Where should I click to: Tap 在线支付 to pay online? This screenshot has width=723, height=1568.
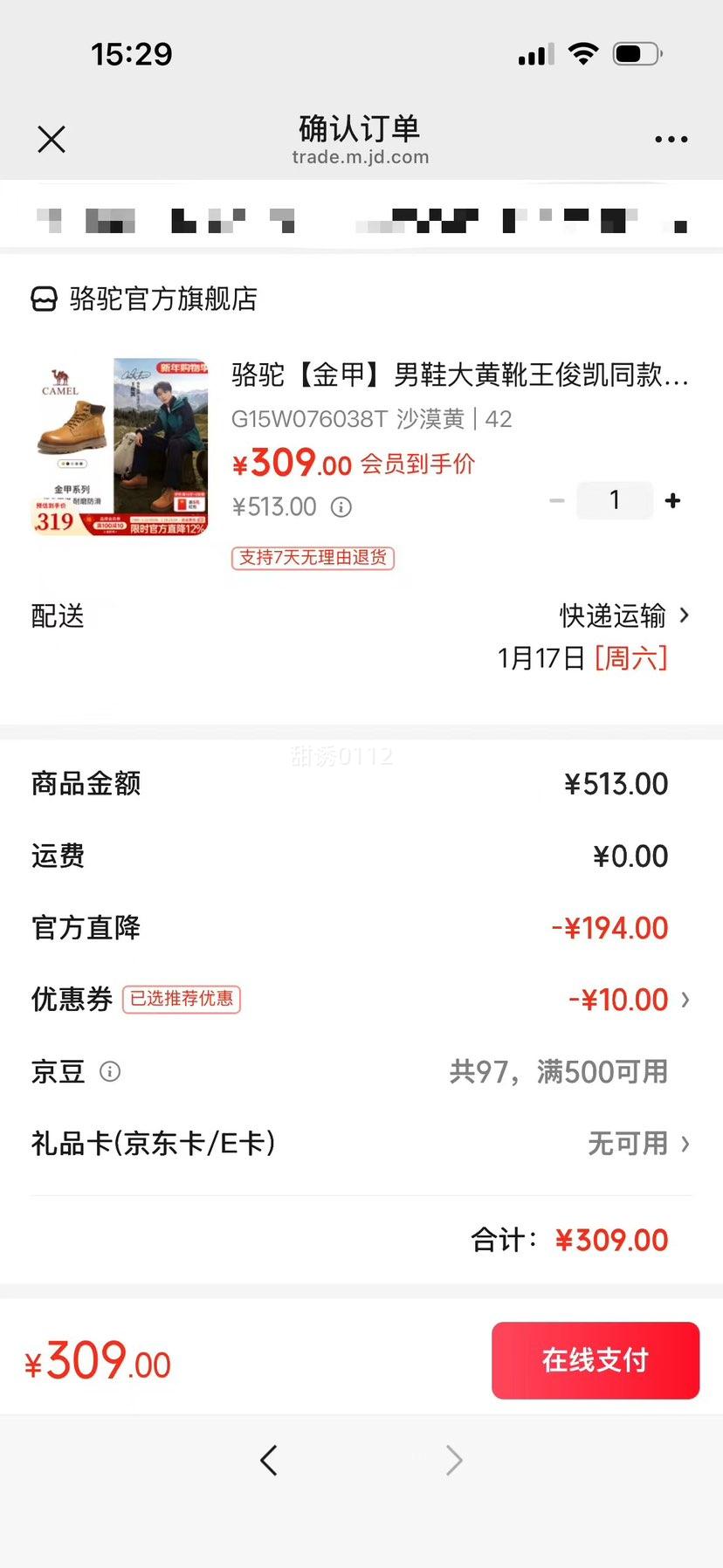point(595,1360)
